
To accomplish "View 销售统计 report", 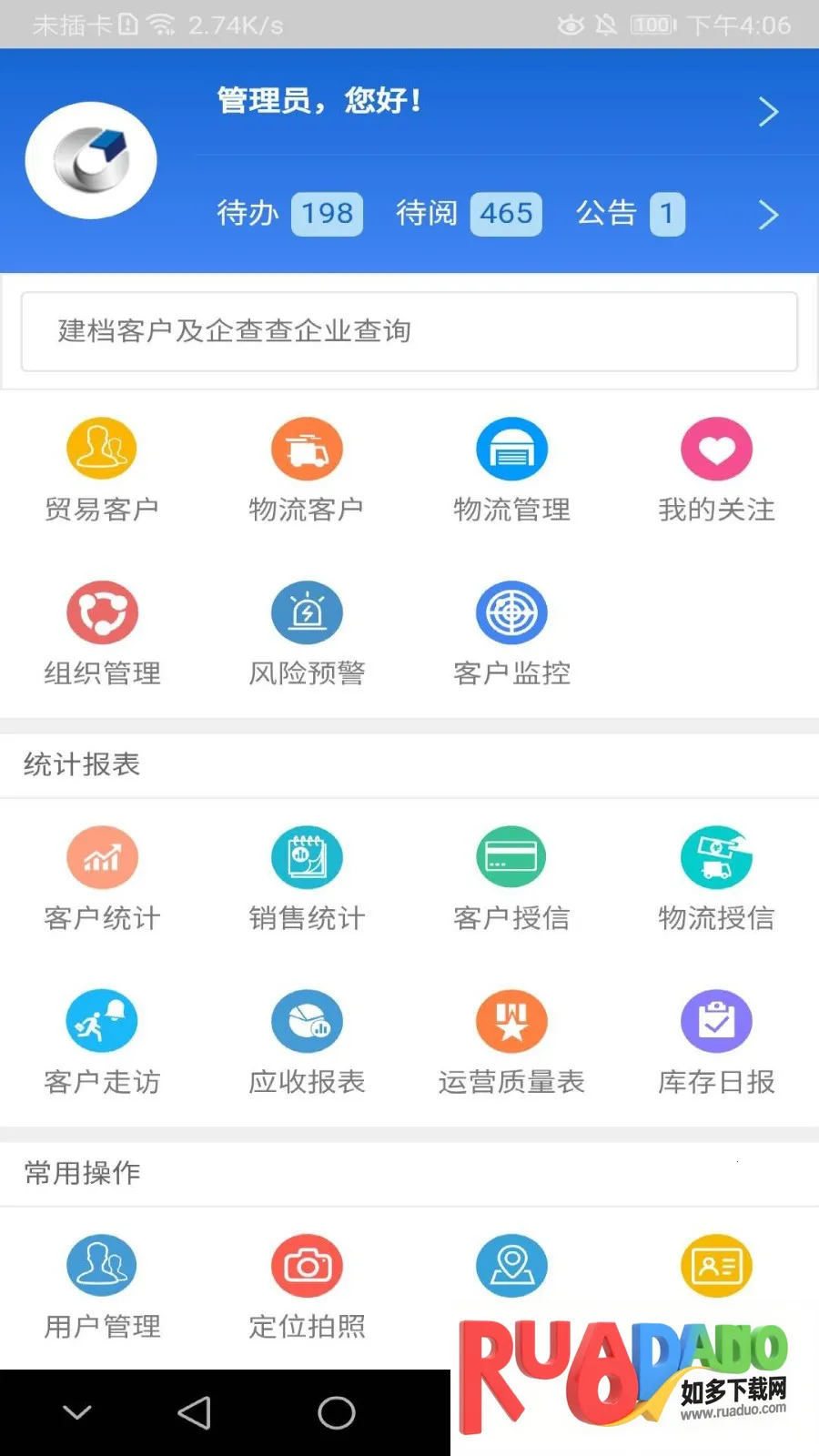I will coord(307,877).
